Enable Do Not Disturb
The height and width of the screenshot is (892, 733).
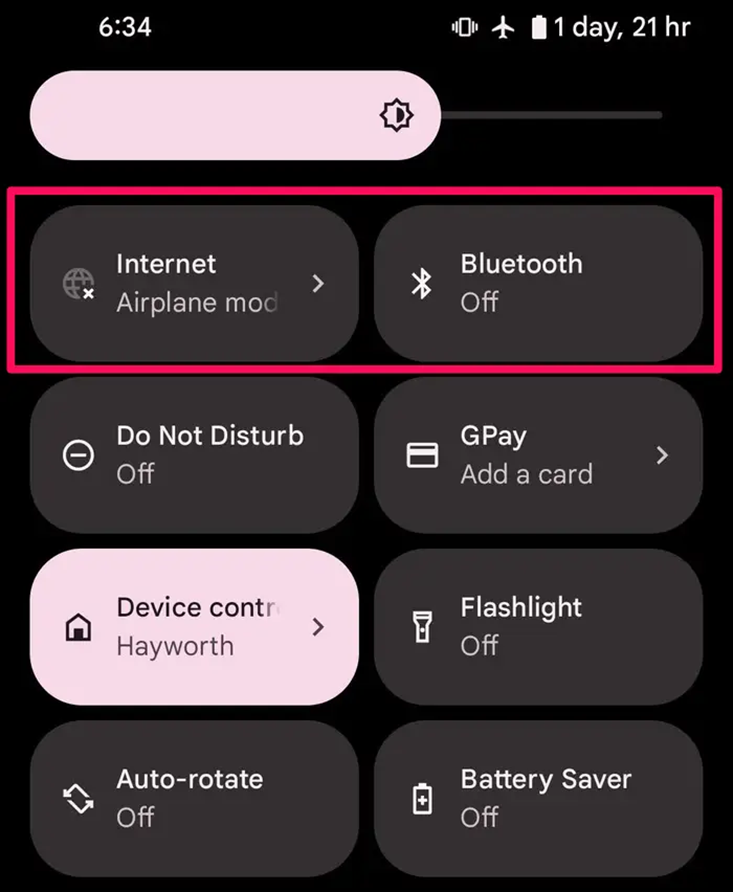pos(194,455)
